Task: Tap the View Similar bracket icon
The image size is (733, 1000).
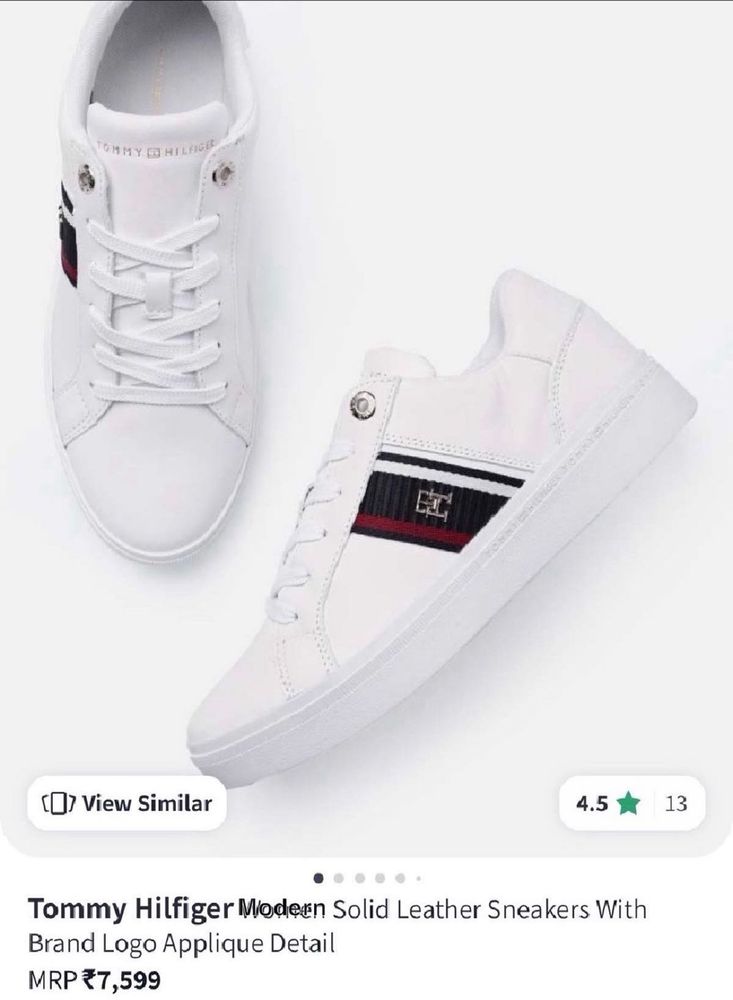Action: (x=63, y=802)
